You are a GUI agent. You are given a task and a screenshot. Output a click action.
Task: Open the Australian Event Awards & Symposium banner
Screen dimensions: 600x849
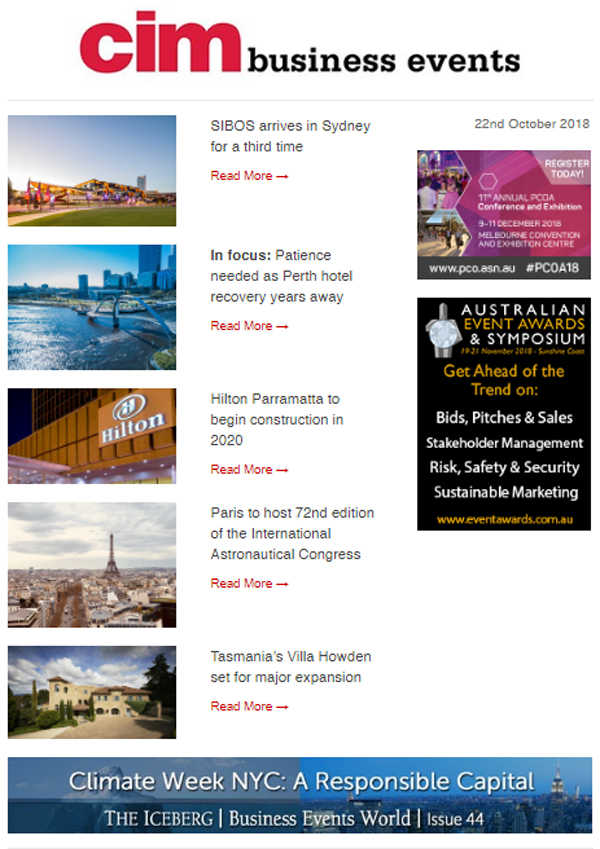pos(504,413)
